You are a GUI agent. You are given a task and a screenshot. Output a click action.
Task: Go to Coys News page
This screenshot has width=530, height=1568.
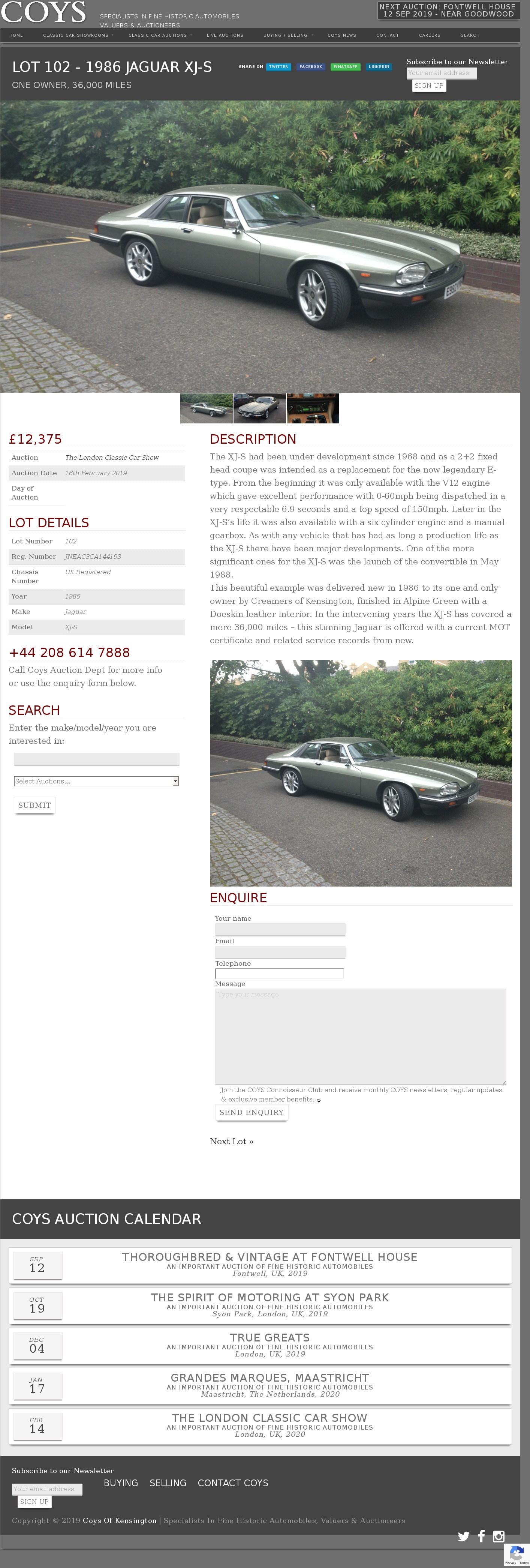pyautogui.click(x=341, y=35)
